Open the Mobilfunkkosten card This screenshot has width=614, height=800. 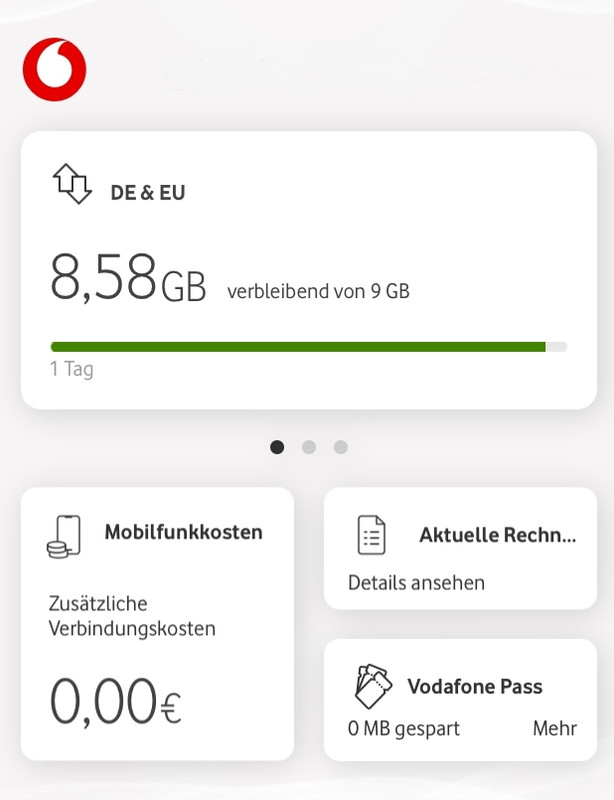coord(157,623)
